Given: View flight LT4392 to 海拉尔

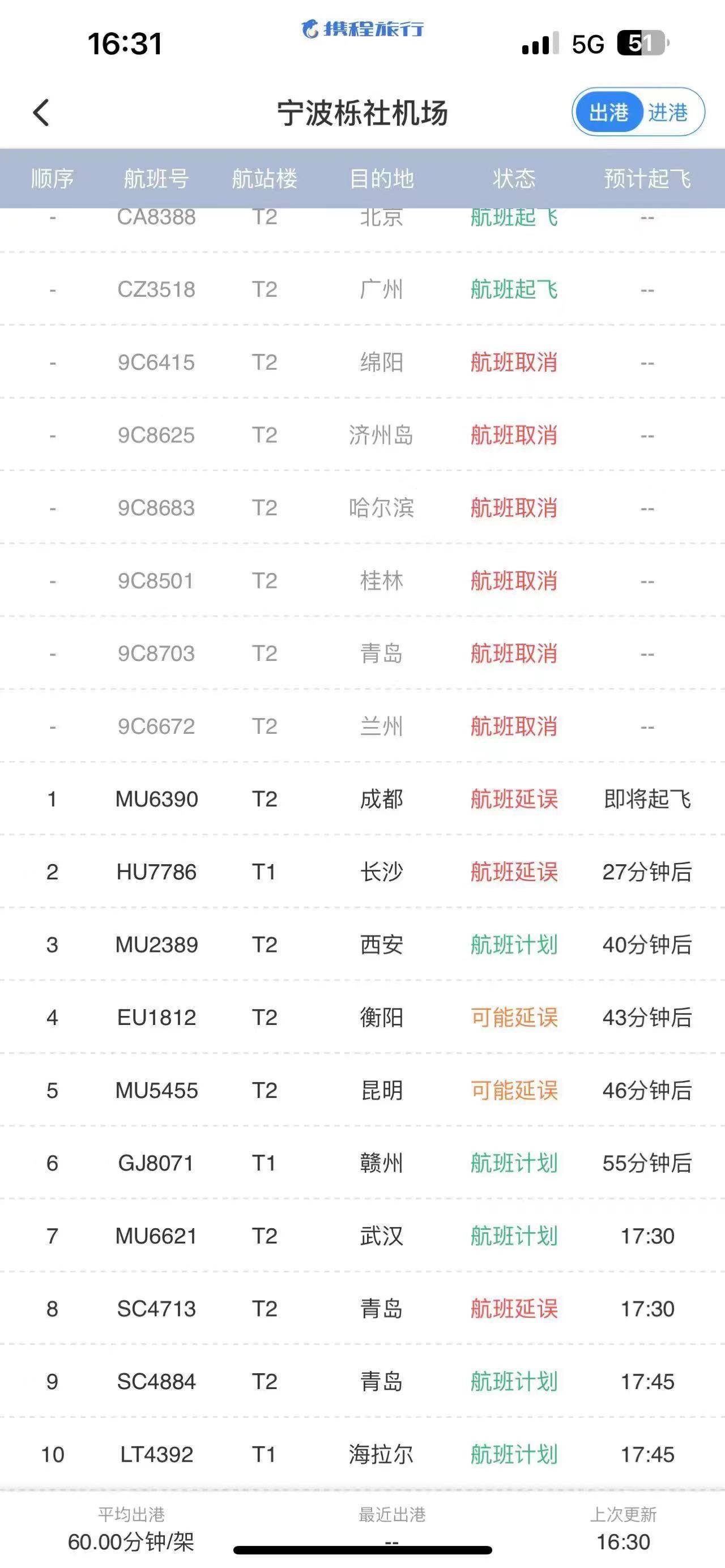Looking at the screenshot, I should click(362, 1455).
